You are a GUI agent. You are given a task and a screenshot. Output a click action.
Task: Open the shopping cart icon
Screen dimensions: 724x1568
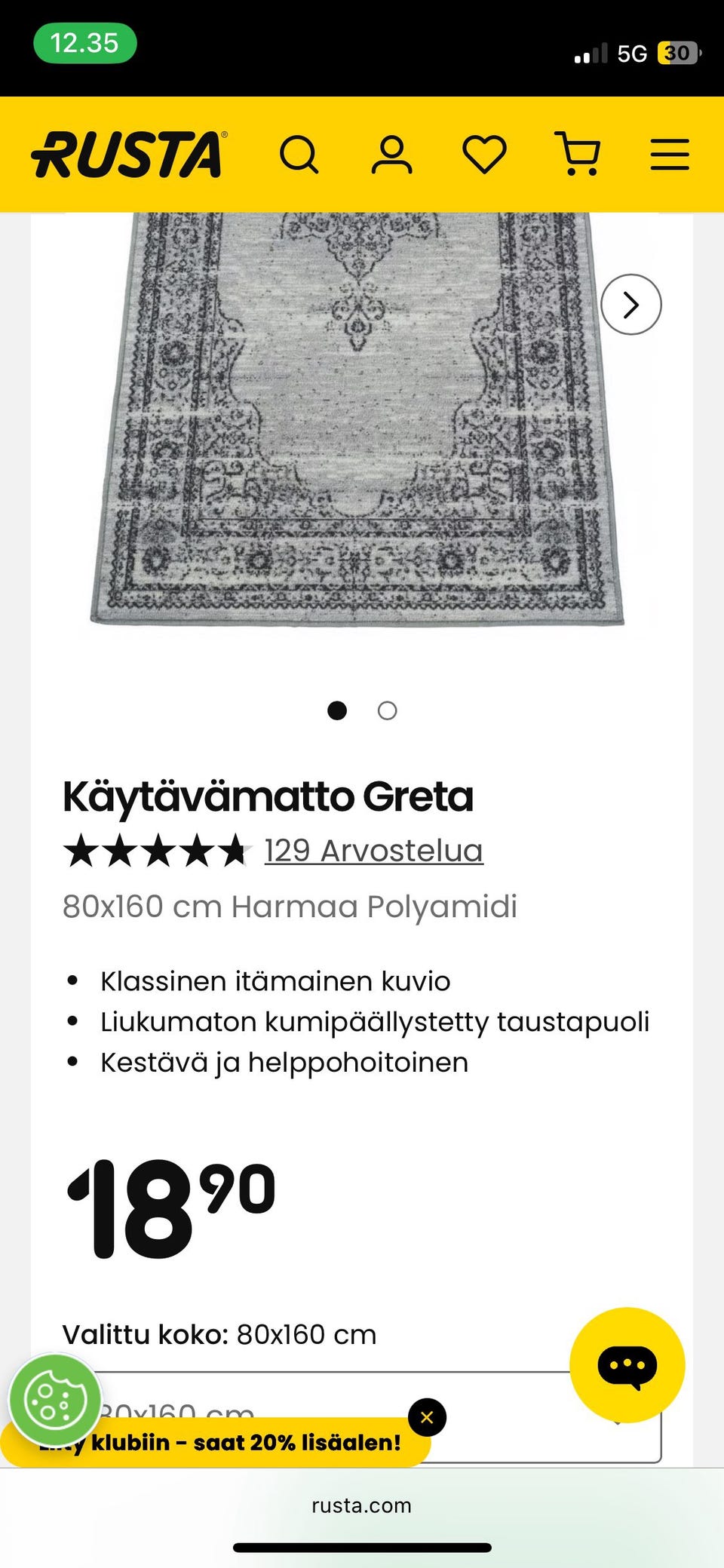point(578,155)
